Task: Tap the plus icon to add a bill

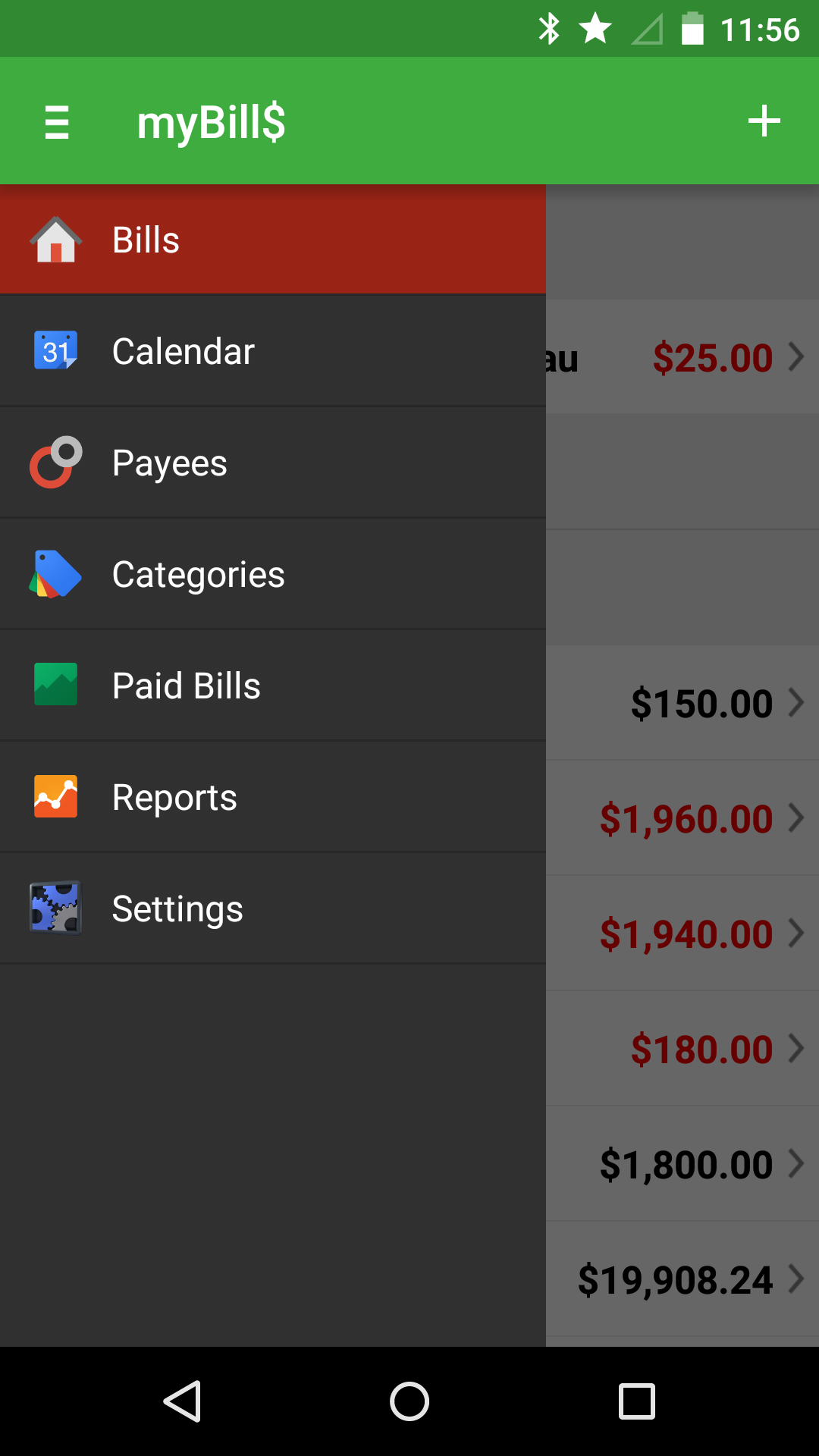Action: (x=764, y=120)
